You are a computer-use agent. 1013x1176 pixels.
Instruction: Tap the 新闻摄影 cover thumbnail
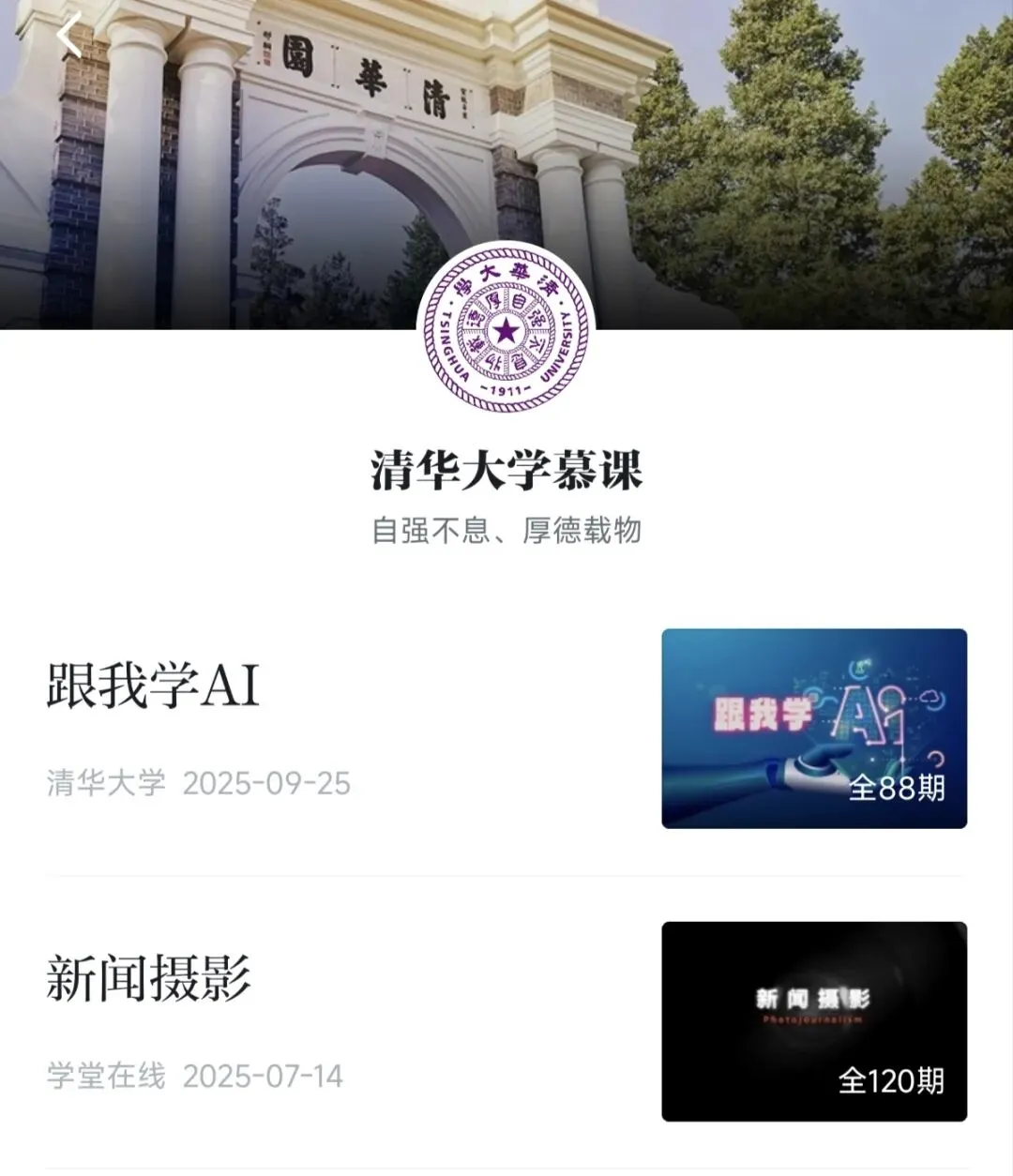pyautogui.click(x=813, y=1021)
